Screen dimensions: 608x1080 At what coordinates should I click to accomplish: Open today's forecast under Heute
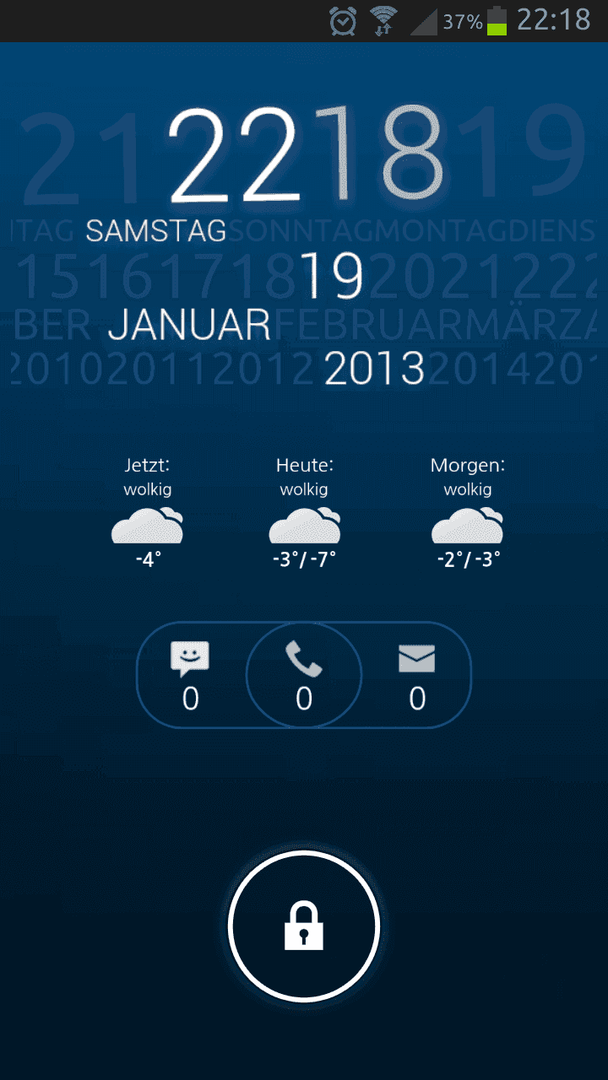[304, 512]
